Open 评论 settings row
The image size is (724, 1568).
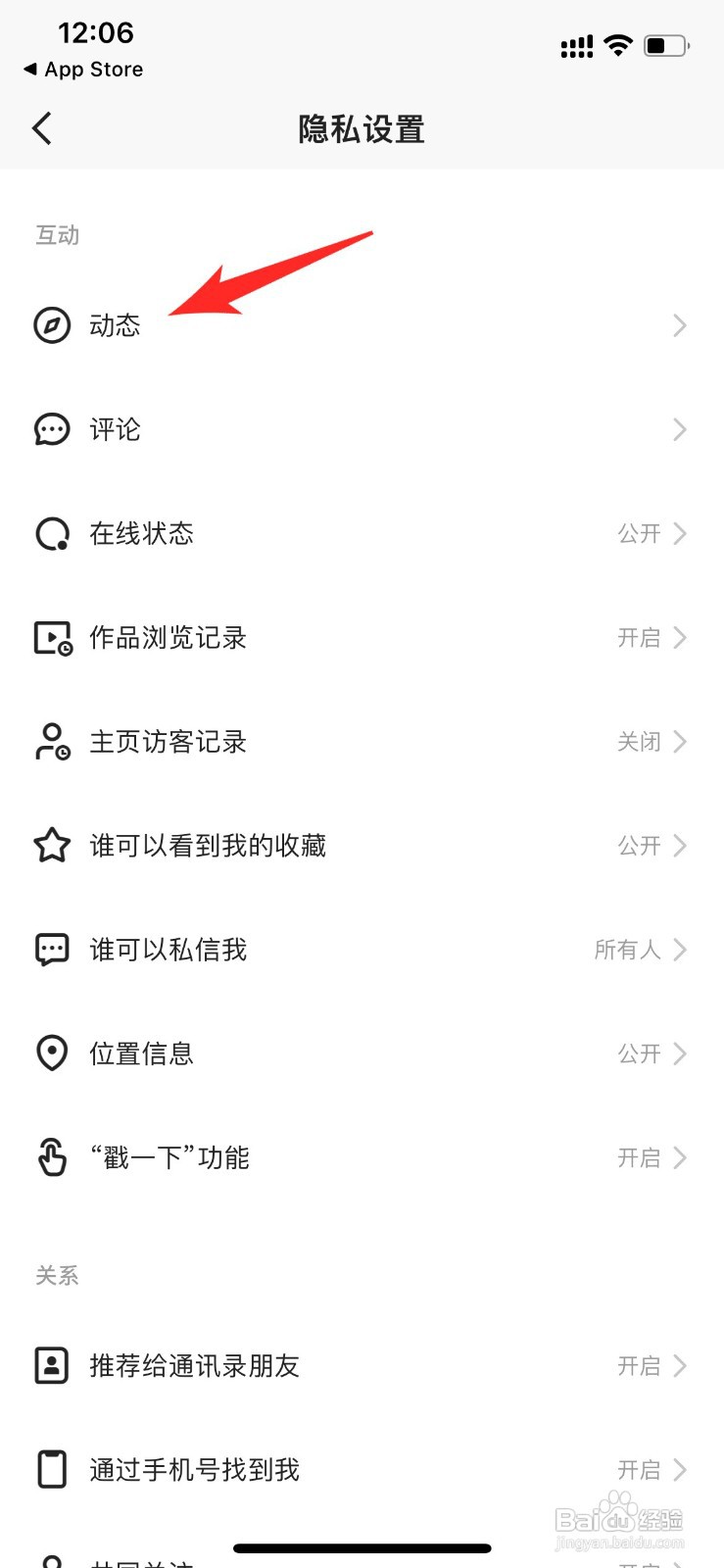pyautogui.click(x=362, y=429)
